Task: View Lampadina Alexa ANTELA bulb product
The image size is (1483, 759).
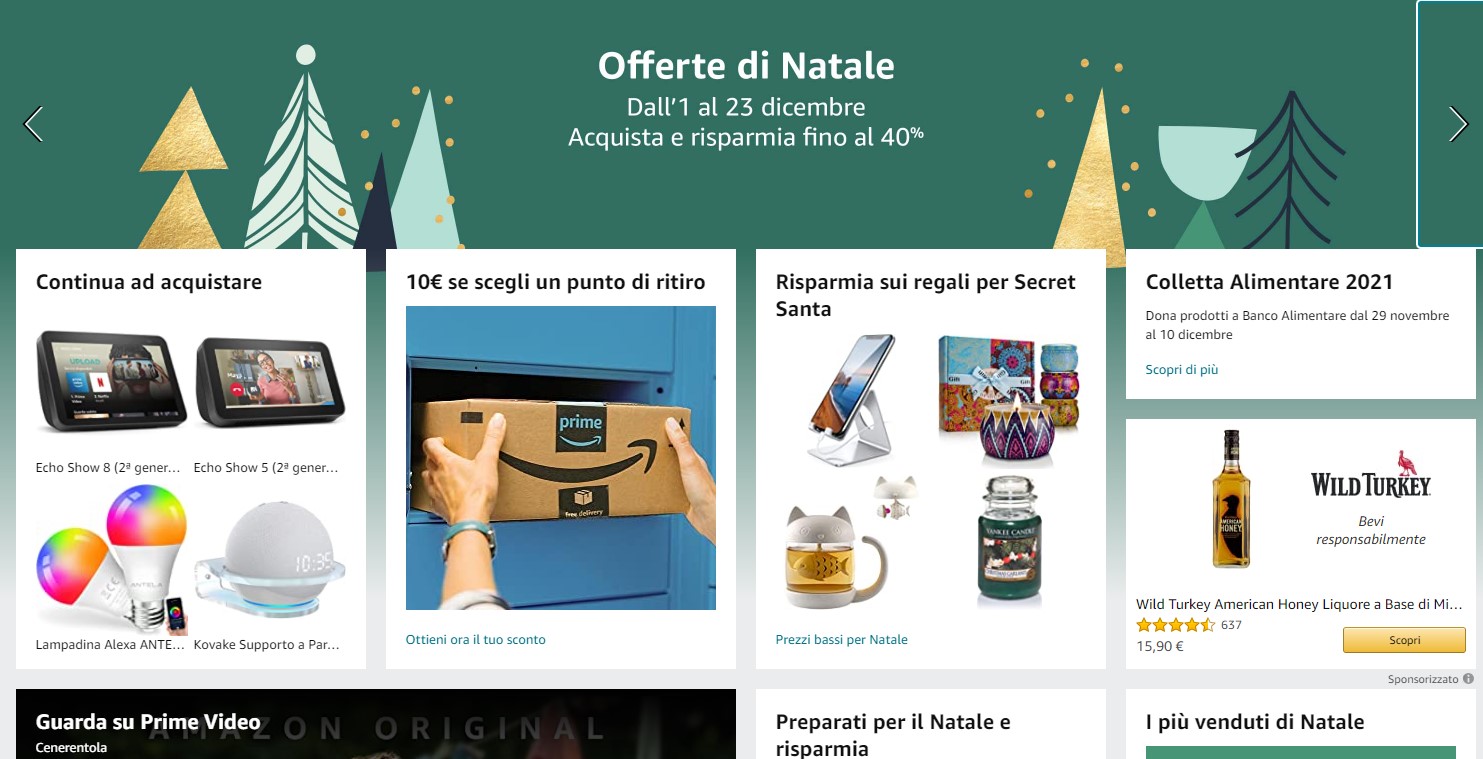Action: pos(110,560)
